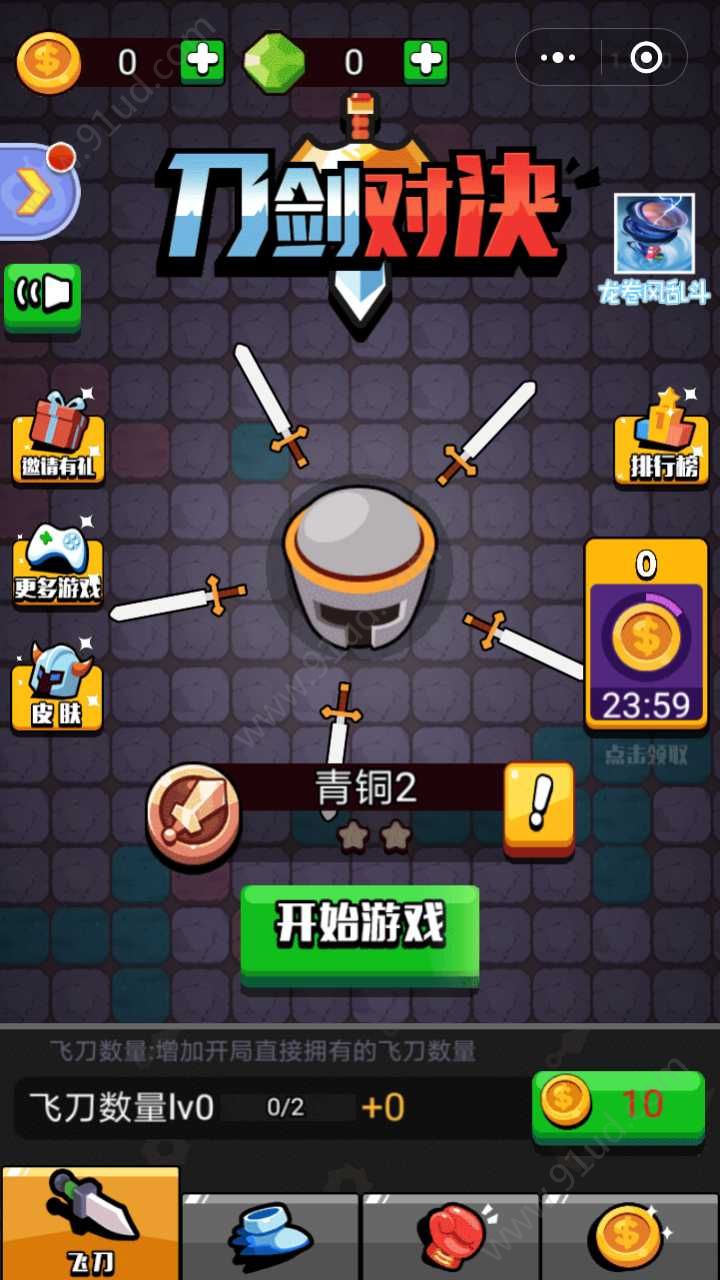
Task: Upgrade 飞刀数量 for 10 coins
Action: [618, 1105]
